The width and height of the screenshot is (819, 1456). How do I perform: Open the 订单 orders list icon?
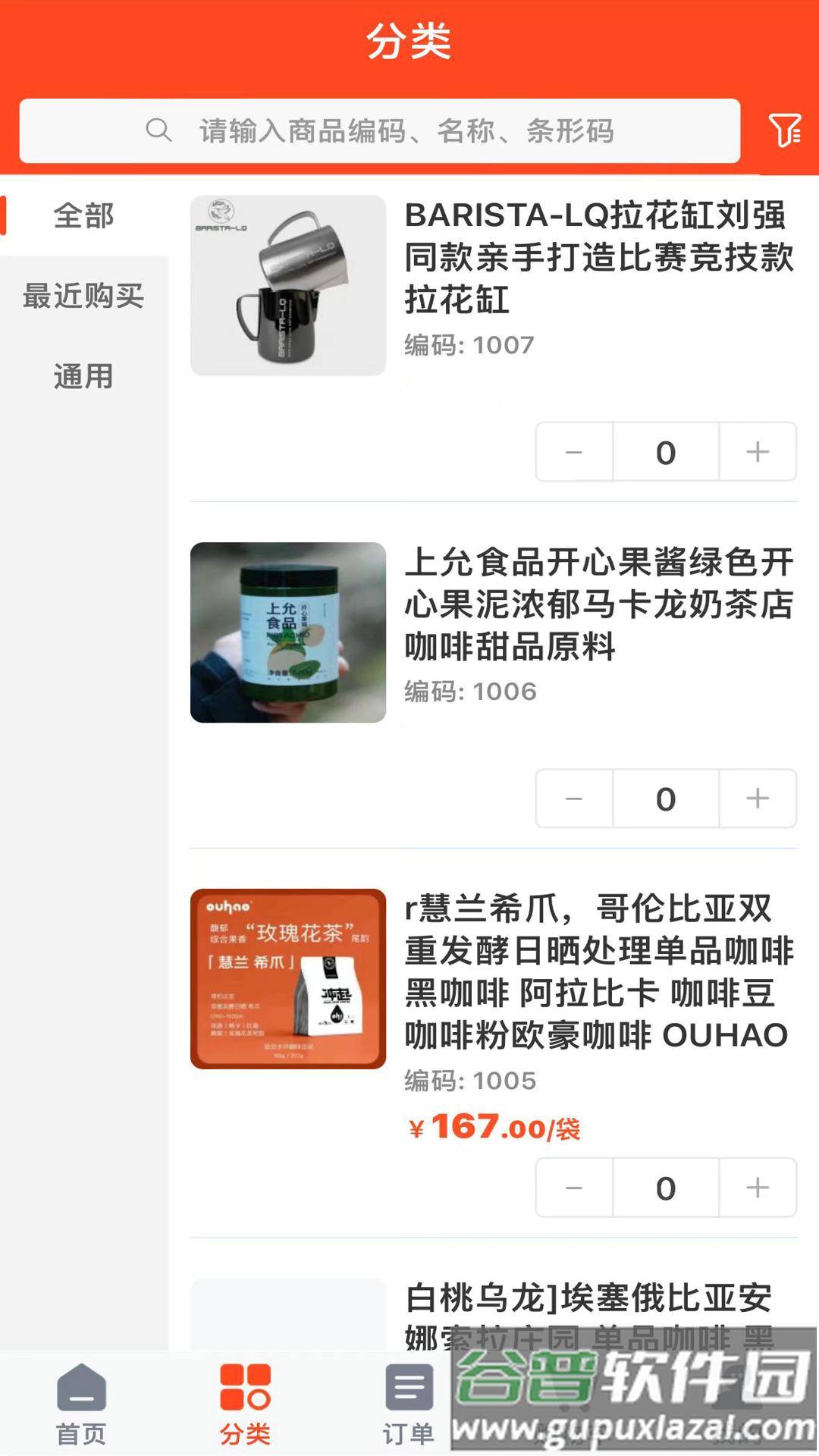(x=409, y=1401)
